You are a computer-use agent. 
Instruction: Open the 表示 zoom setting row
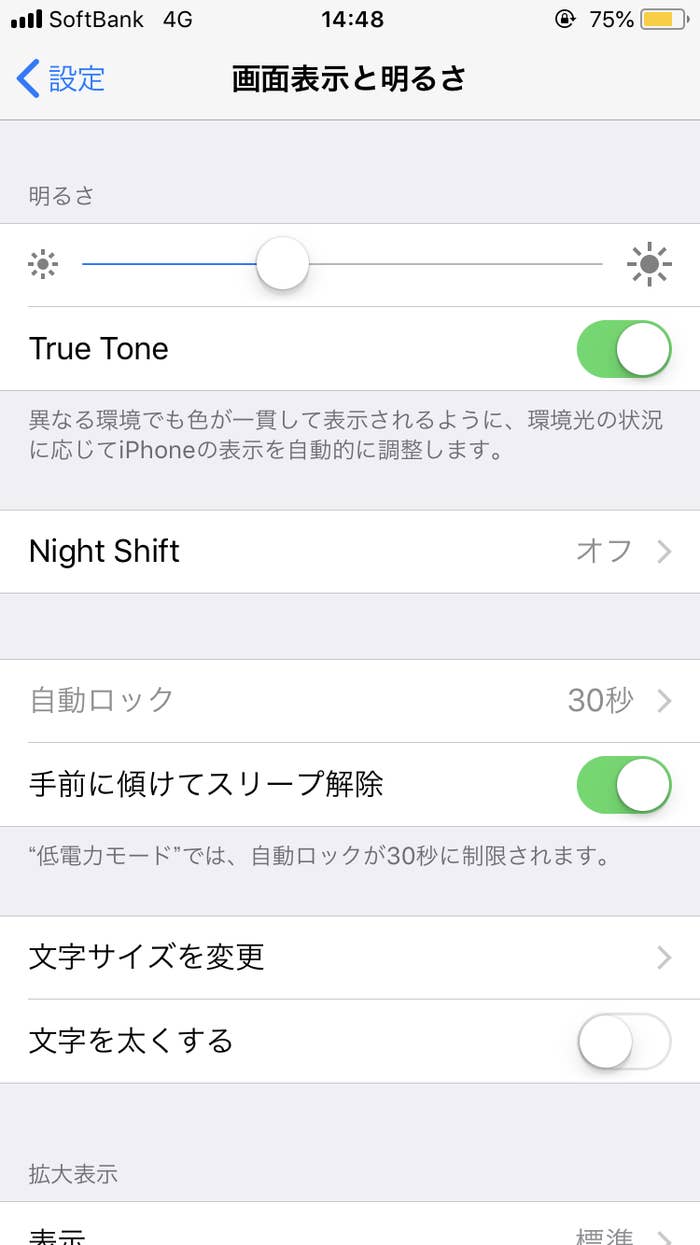point(350,1224)
